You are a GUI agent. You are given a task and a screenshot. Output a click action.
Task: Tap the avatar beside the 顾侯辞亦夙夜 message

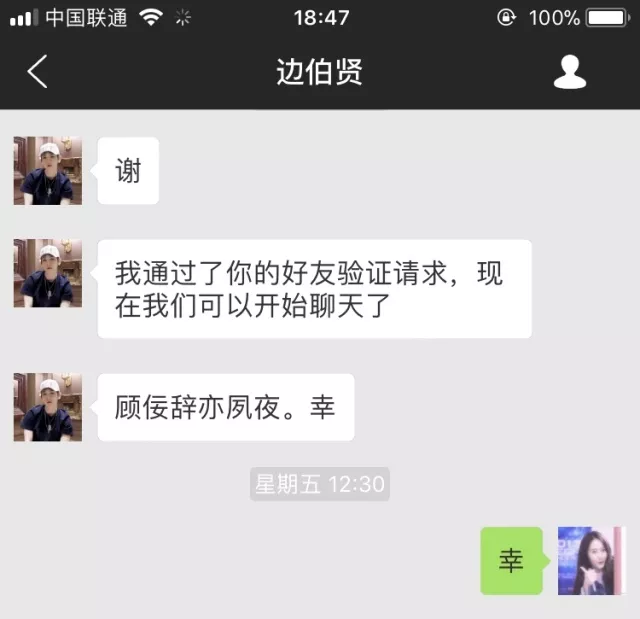click(48, 407)
